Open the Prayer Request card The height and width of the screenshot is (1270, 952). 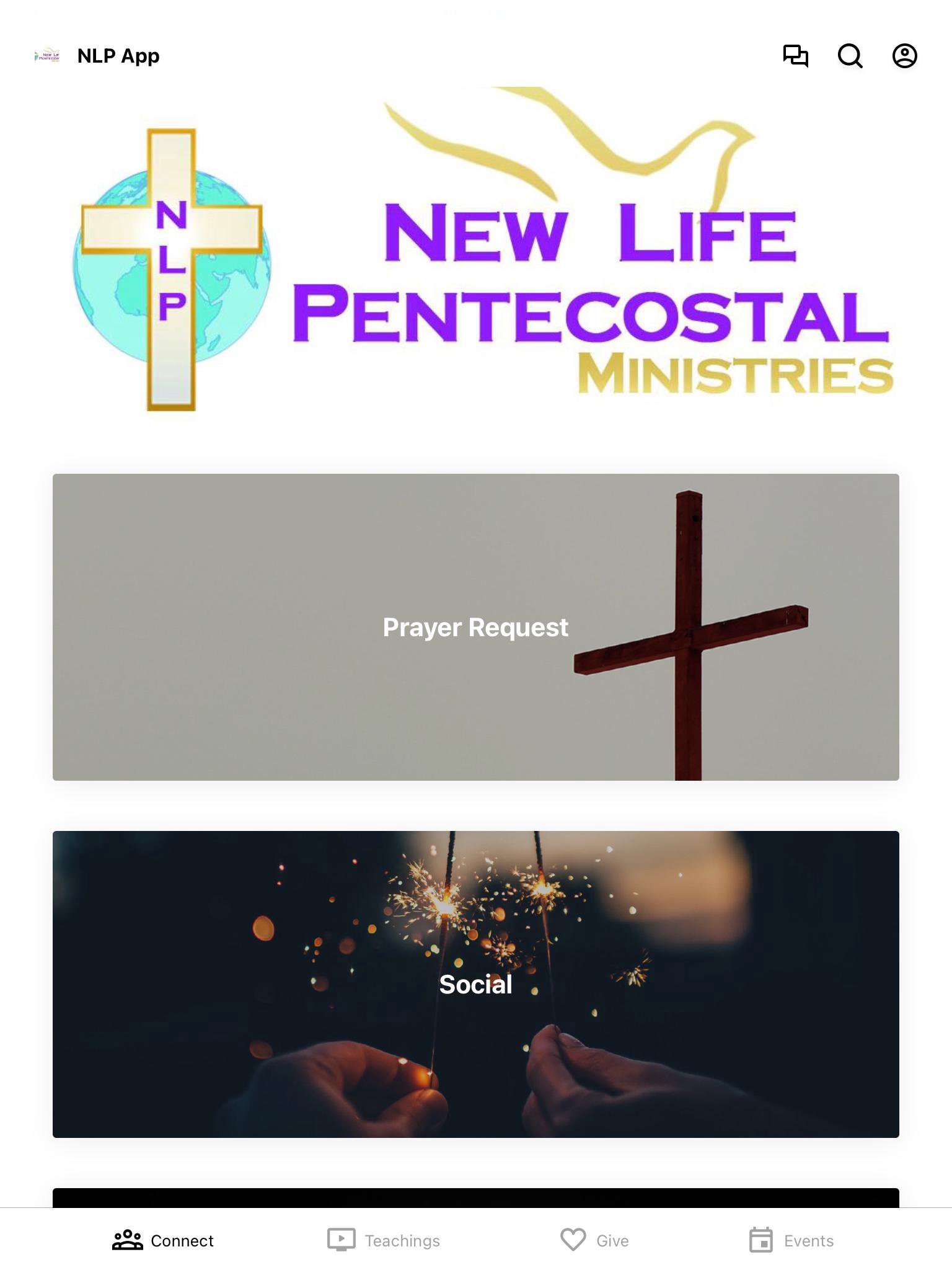[x=475, y=627]
